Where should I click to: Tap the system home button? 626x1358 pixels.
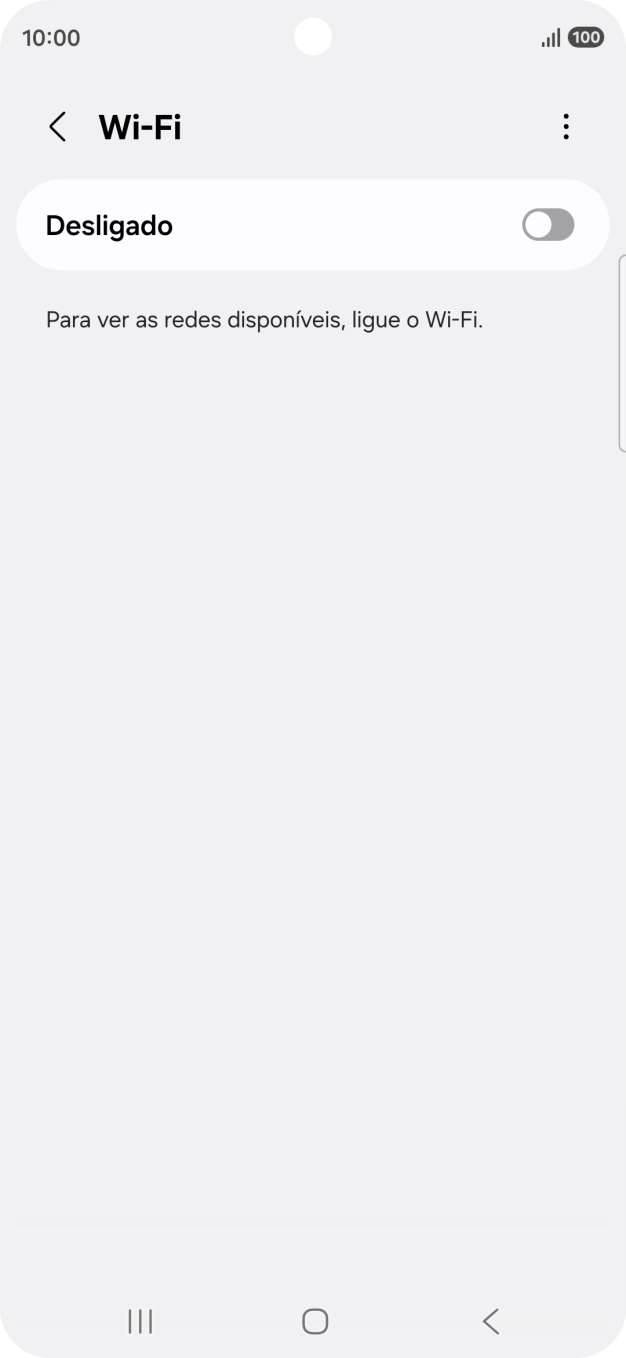314,1321
